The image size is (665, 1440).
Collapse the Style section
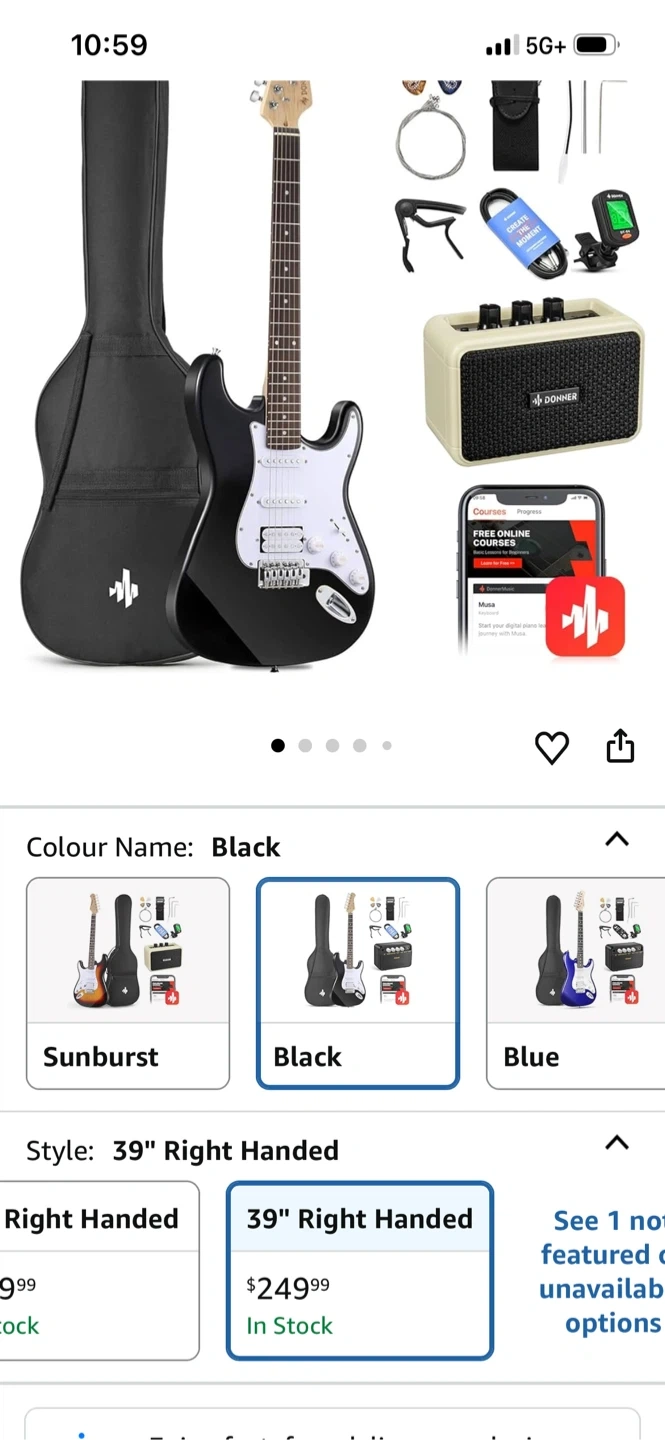coord(617,1143)
